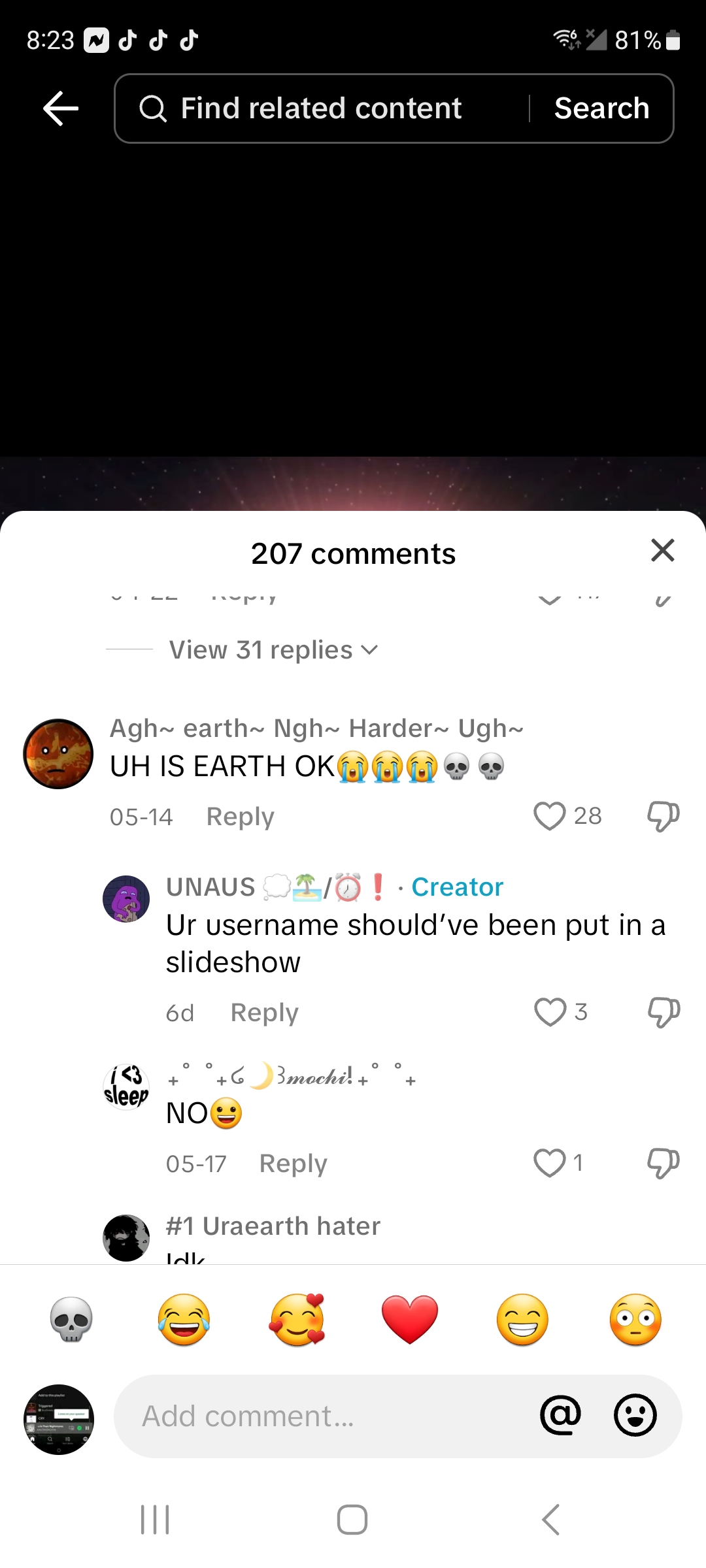Open the Agh~ earth~ commenter's profile picture
Viewport: 706px width, 1568px height.
58,754
